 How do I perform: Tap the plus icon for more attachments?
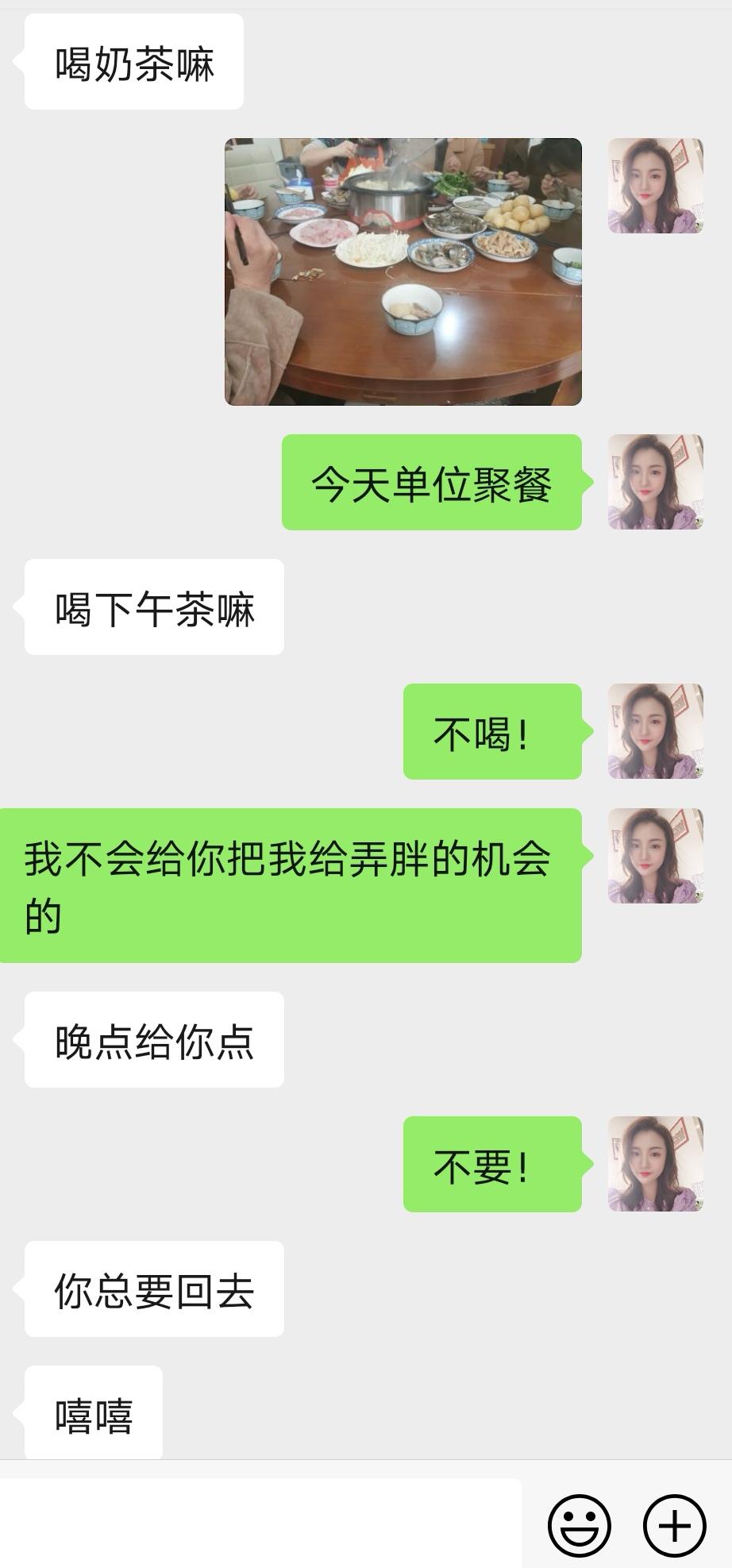[x=675, y=1525]
